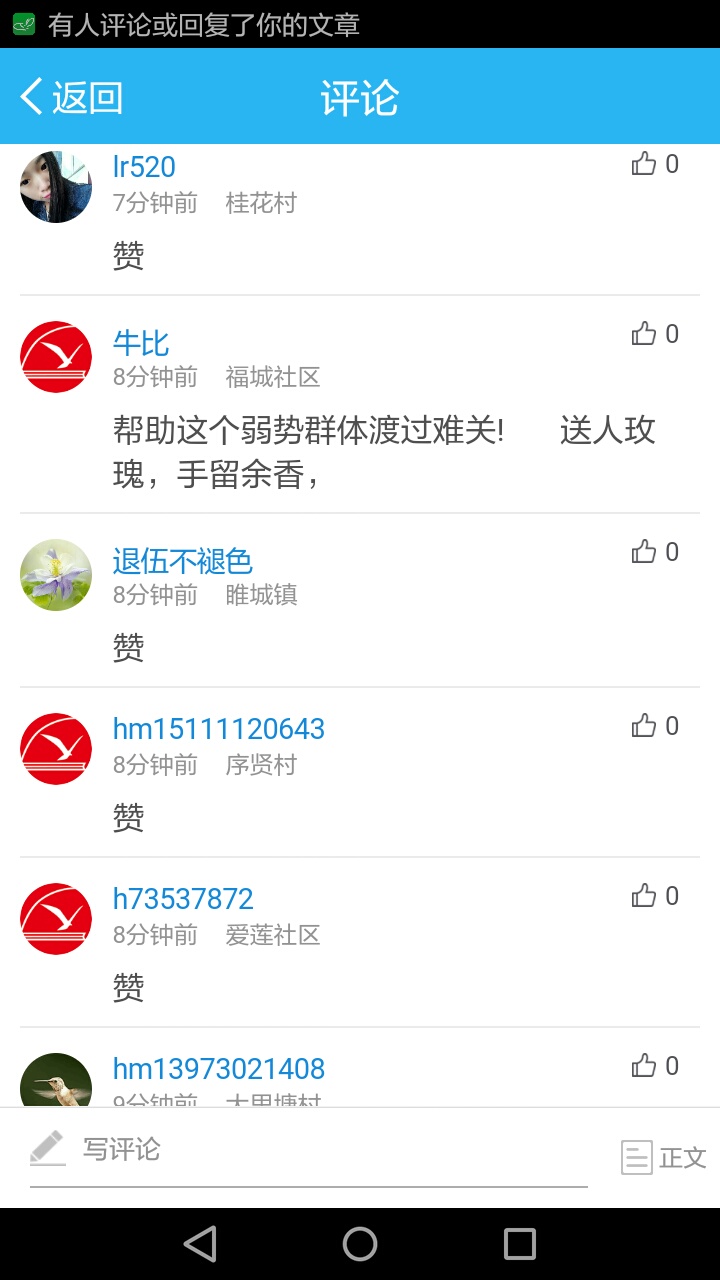Like hm15111120643's comment

click(645, 726)
